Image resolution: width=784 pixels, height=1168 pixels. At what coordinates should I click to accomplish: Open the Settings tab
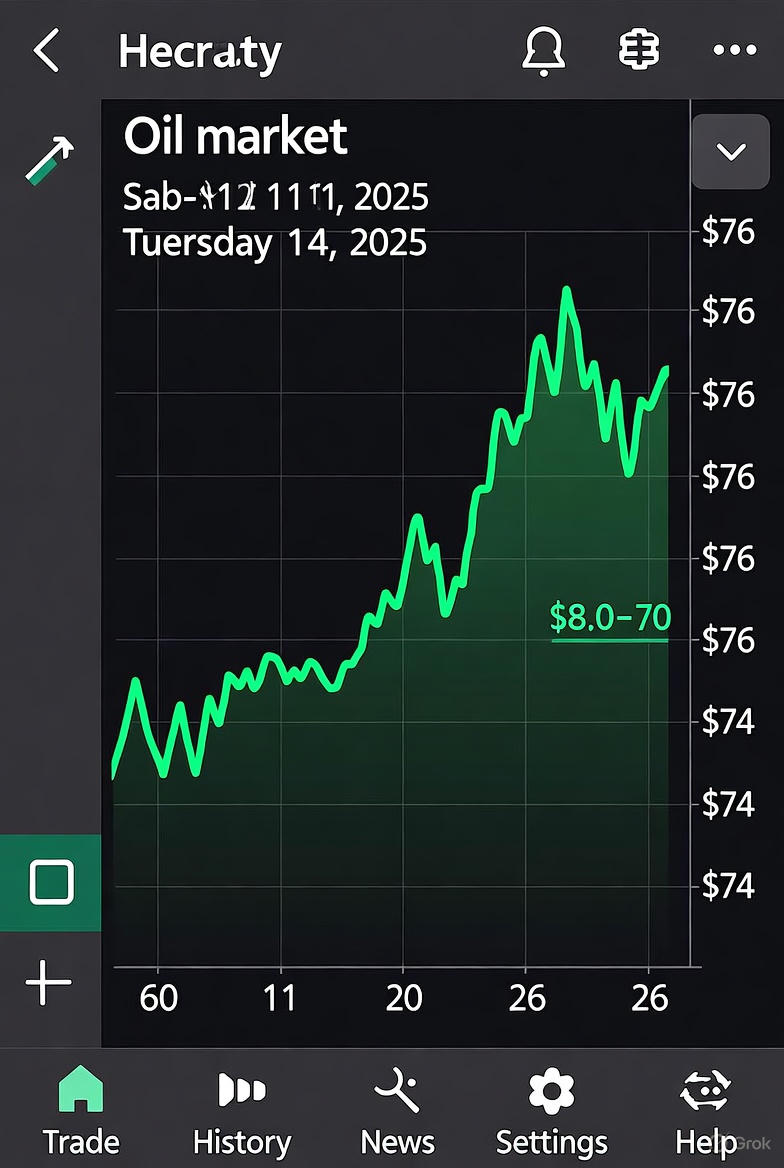(x=551, y=1111)
